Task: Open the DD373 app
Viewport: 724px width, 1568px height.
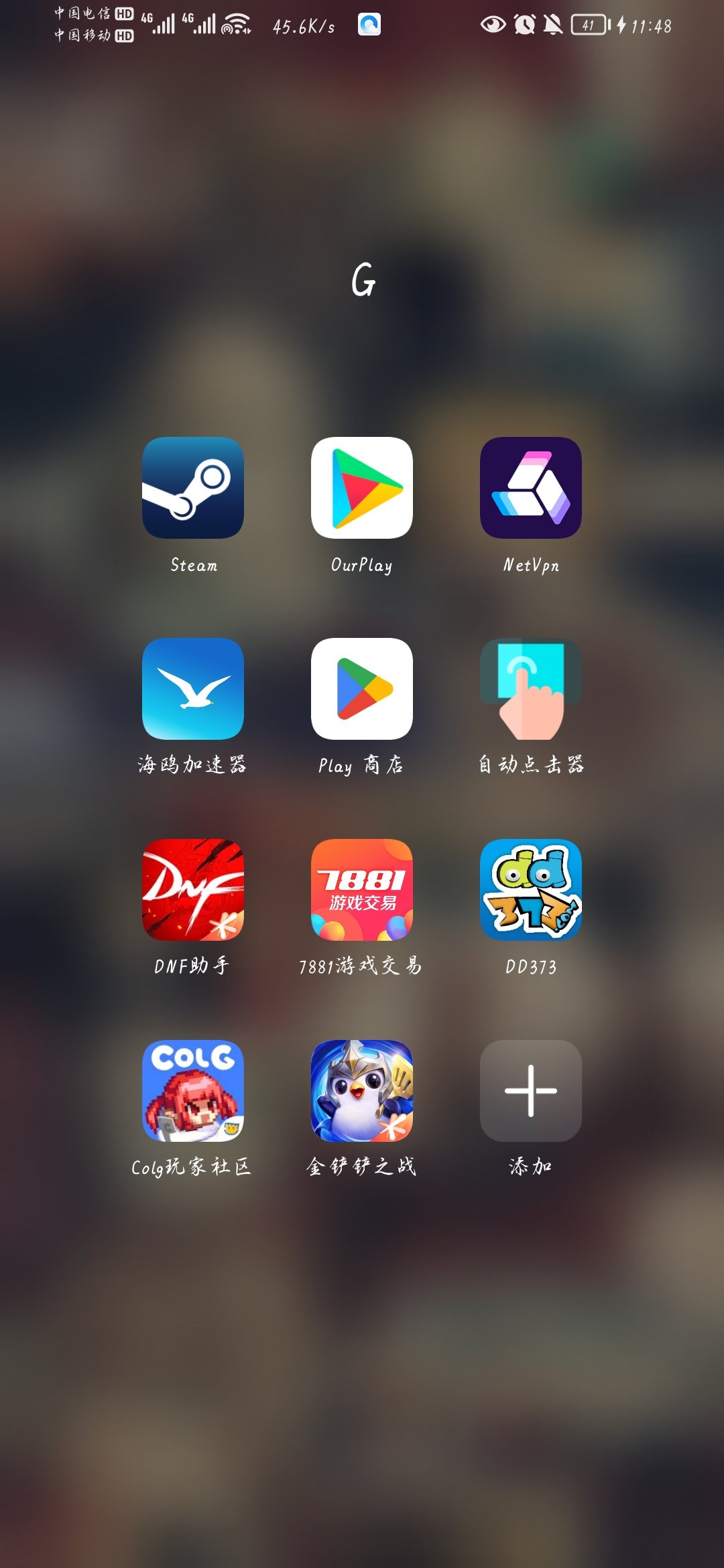Action: pos(531,890)
